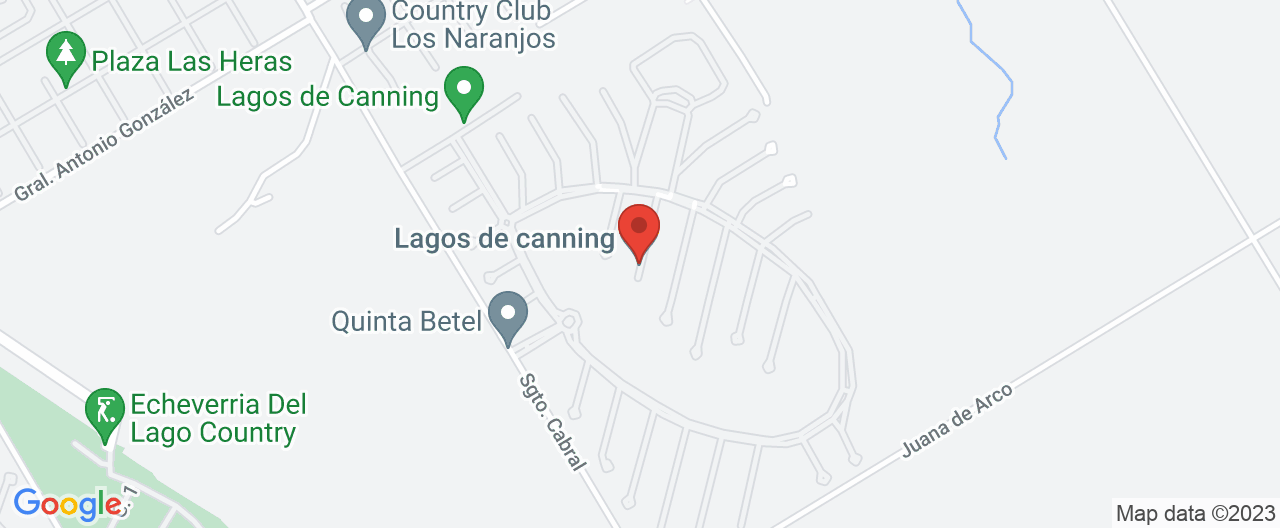Open the Echeverria Del Lago Country marker

[104, 412]
